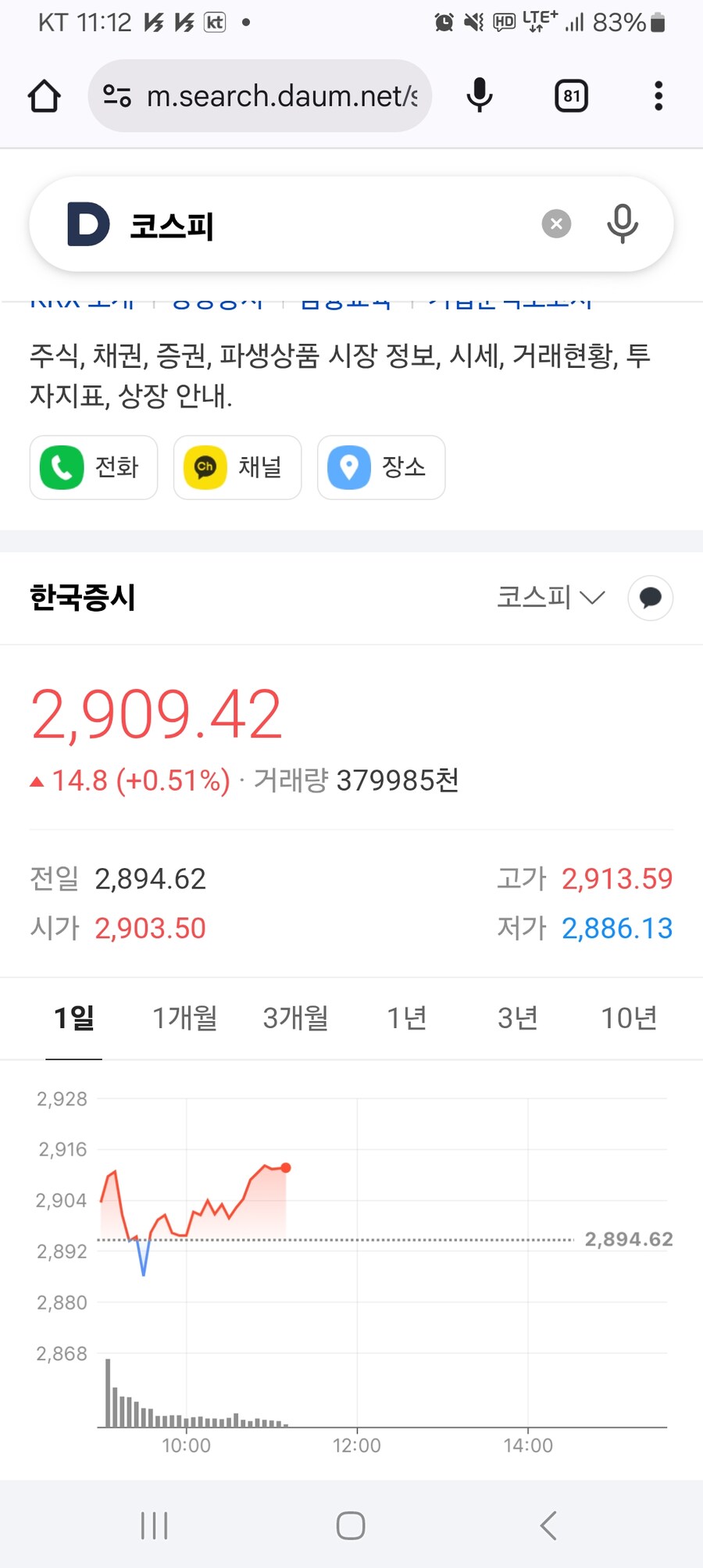Go to browser homepage with the home icon

click(44, 95)
